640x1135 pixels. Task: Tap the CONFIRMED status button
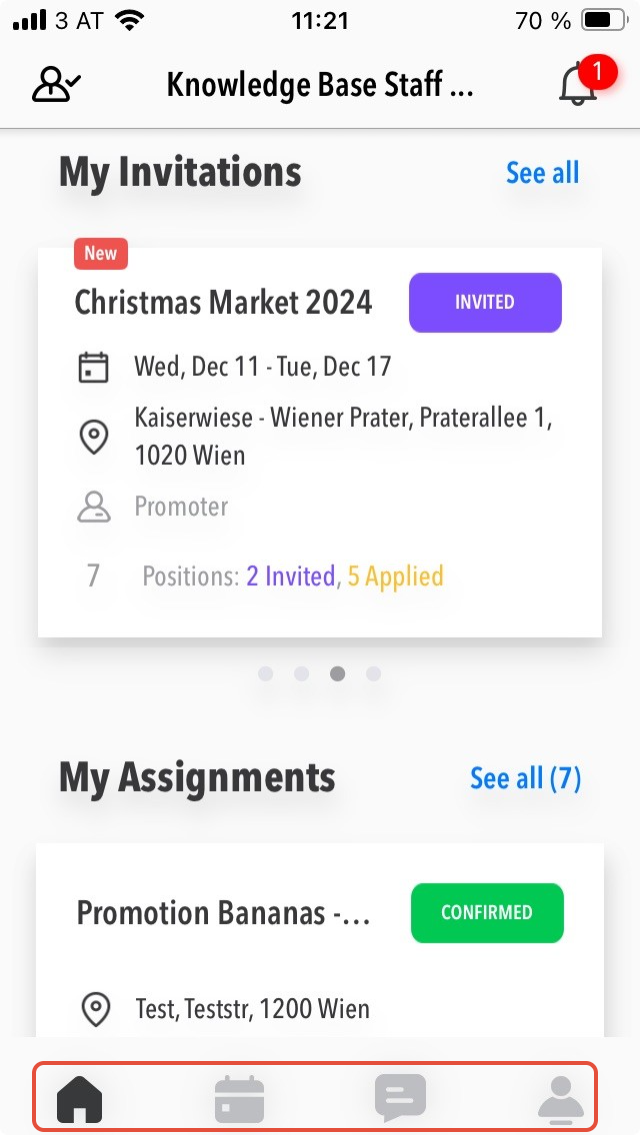(x=487, y=913)
